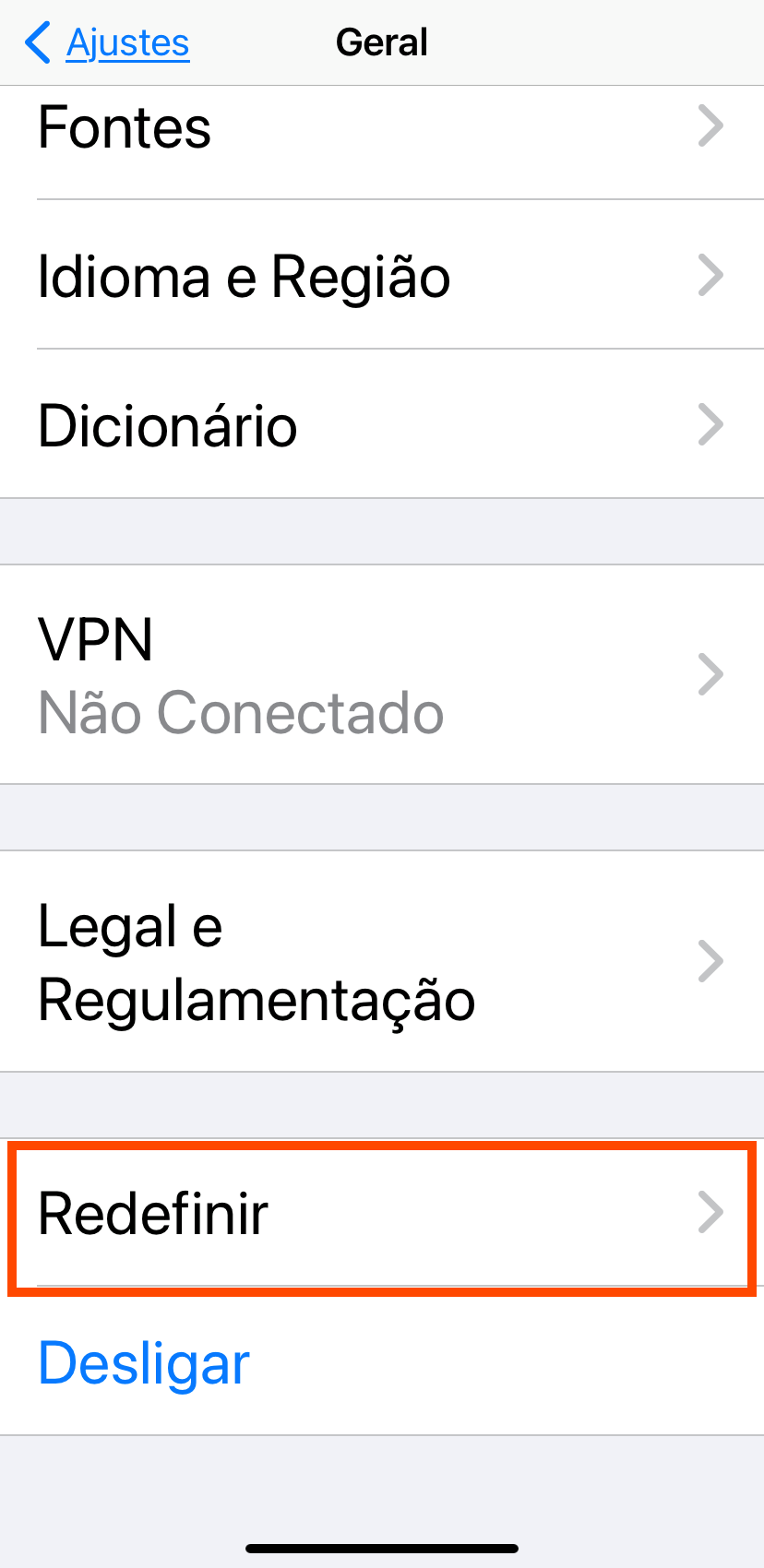Screen dimensions: 764x1568
Task: Open the Dicionário row
Action: click(381, 426)
